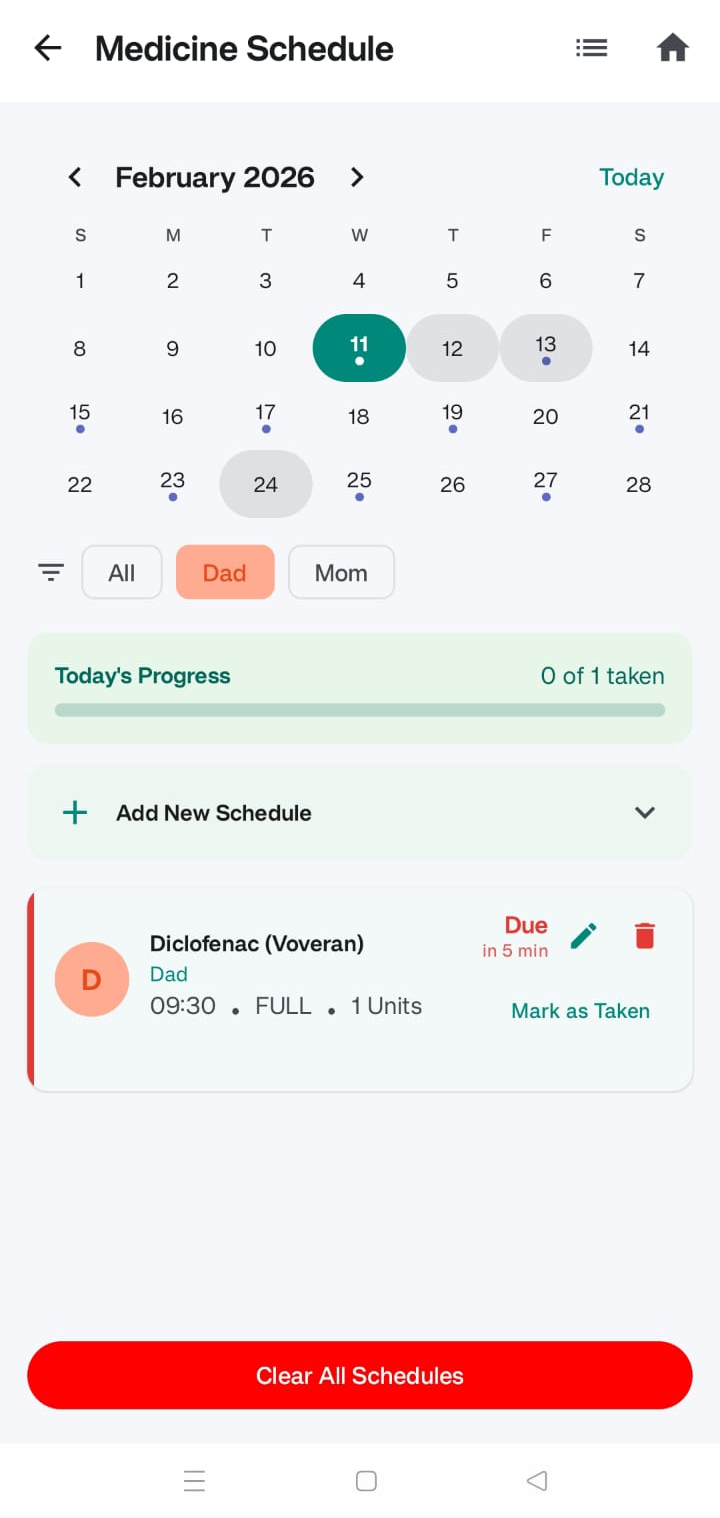Tap the home icon in the header
Viewport: 720px width, 1518px height.
click(x=672, y=46)
